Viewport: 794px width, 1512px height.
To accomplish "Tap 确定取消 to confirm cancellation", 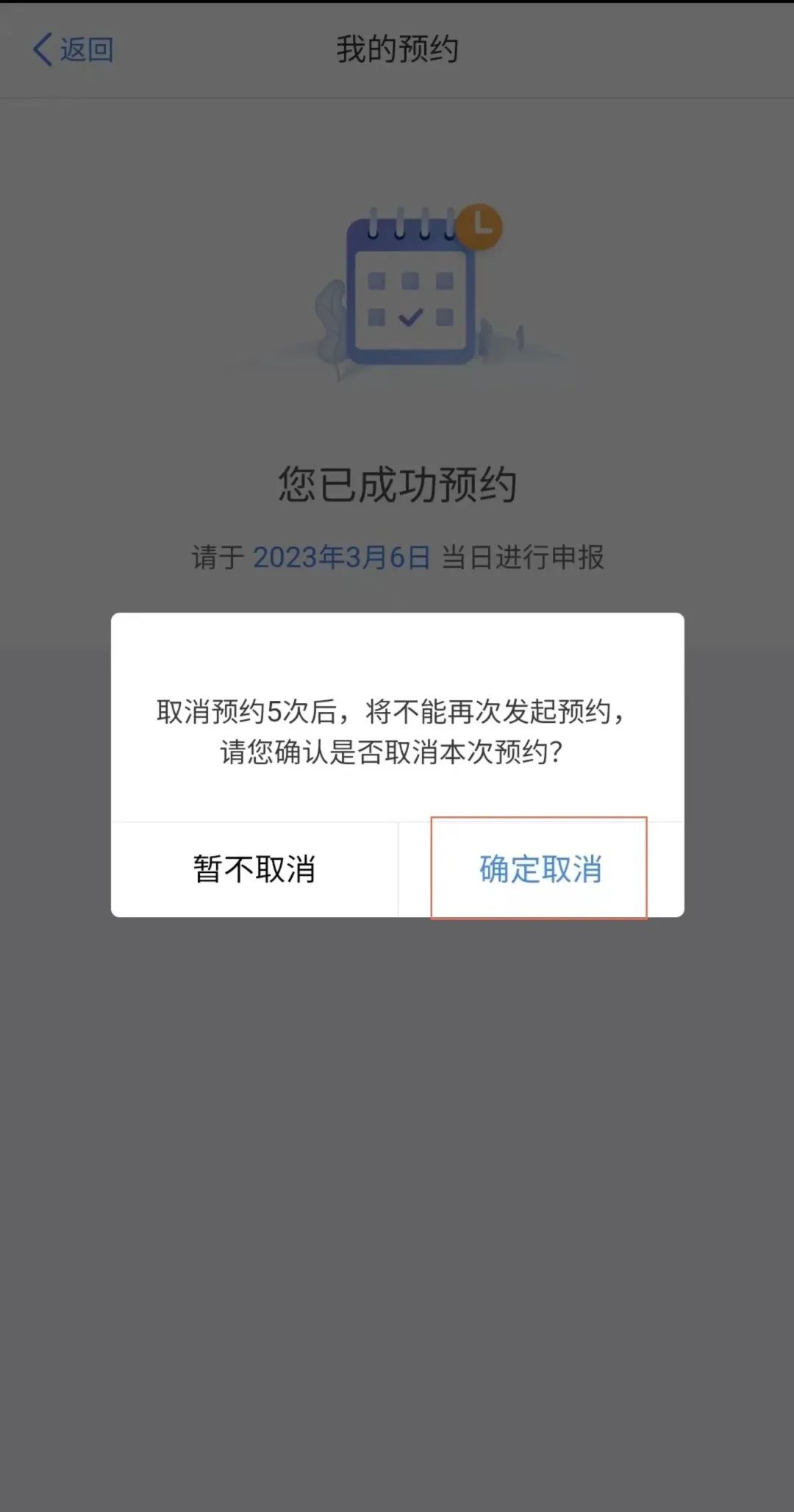I will point(540,869).
